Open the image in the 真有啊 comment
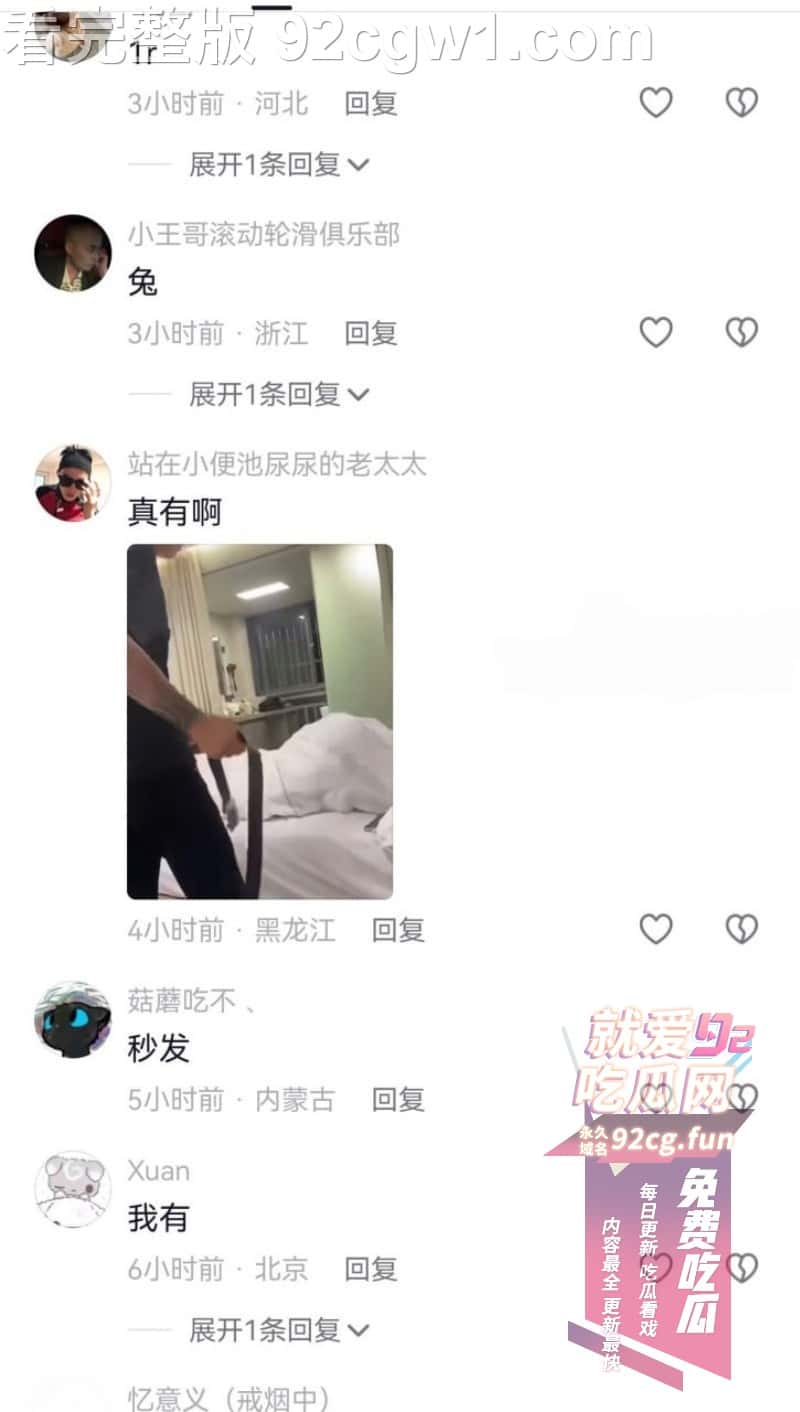 [260, 721]
